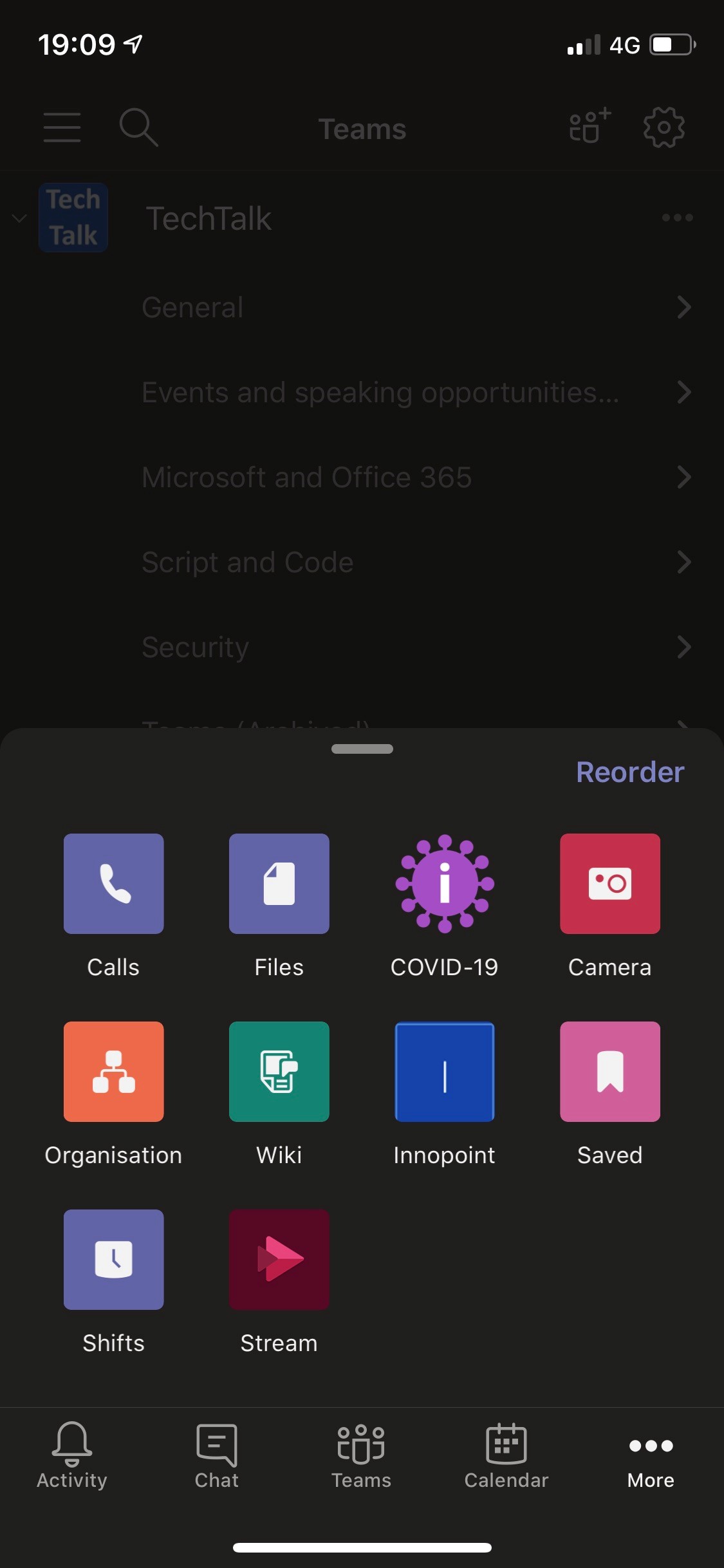Open the Script and Code channel chevron
Screen dimensions: 724x1568
[684, 562]
